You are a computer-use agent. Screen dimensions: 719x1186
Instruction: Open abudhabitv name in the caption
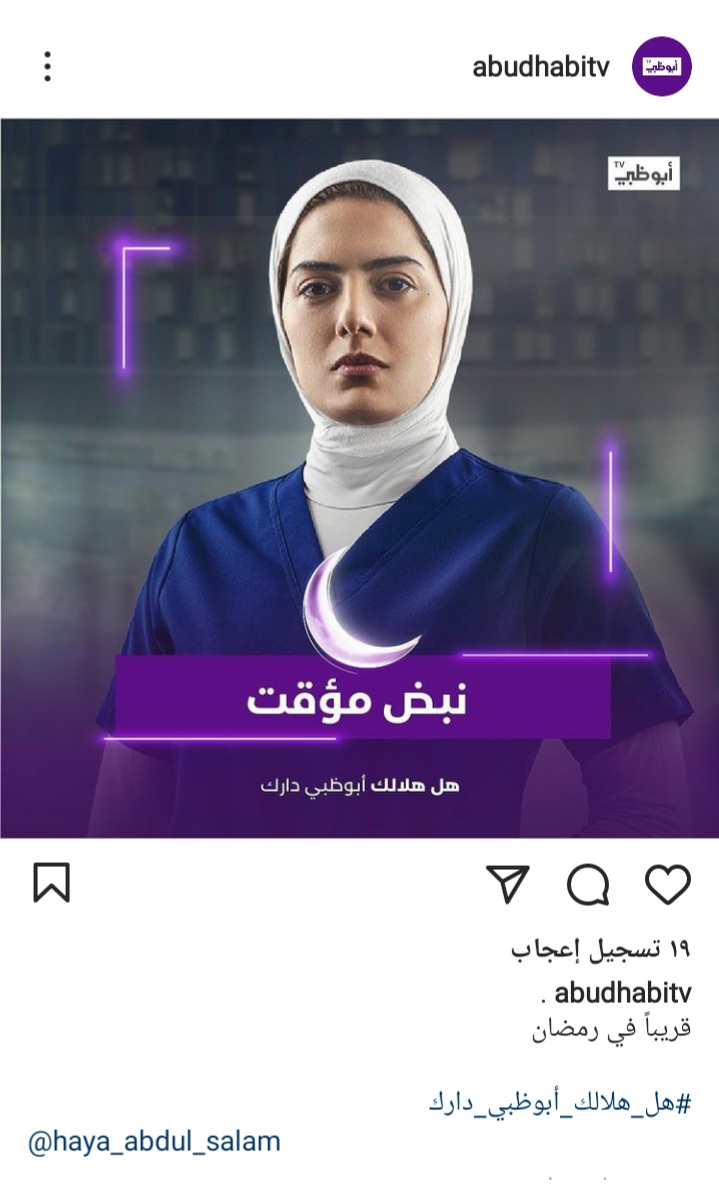622,993
